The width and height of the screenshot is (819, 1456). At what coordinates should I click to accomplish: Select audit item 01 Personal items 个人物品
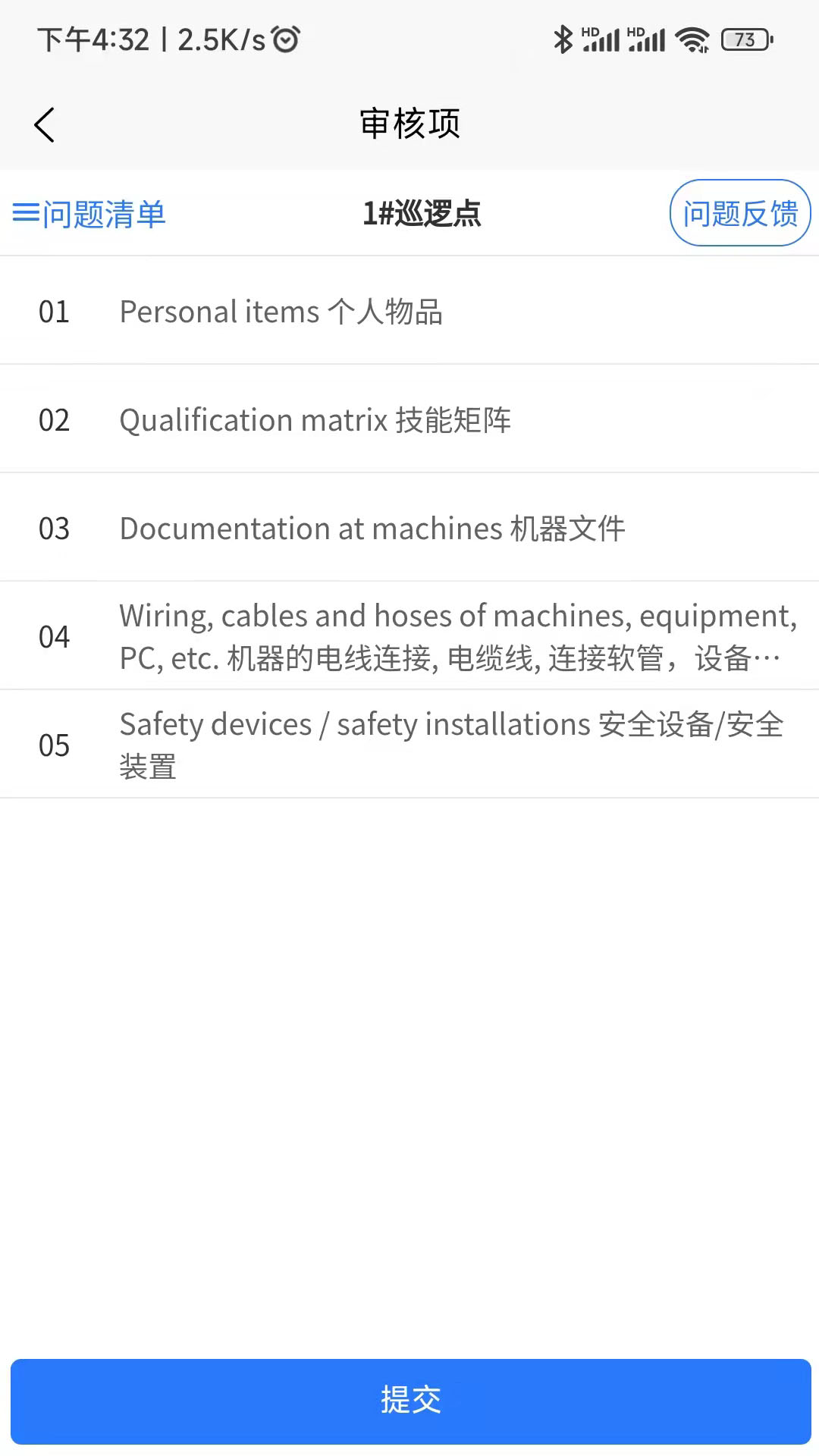[409, 311]
